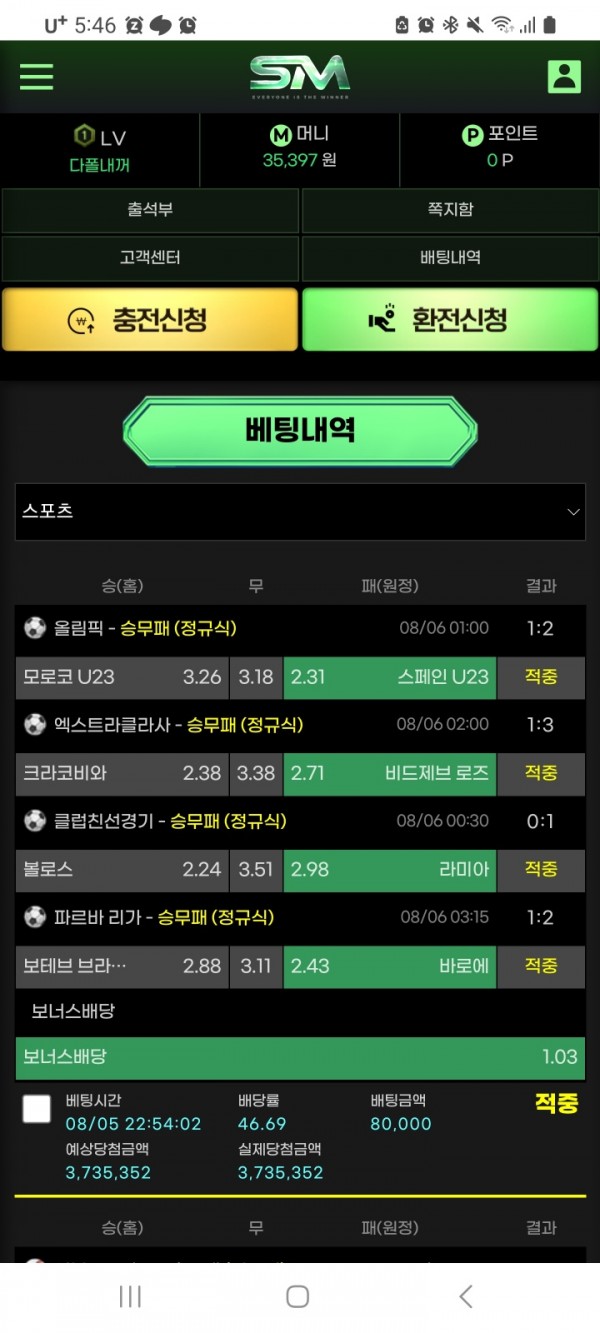Open the hamburger drawer menu
The width and height of the screenshot is (600, 1333).
(37, 76)
